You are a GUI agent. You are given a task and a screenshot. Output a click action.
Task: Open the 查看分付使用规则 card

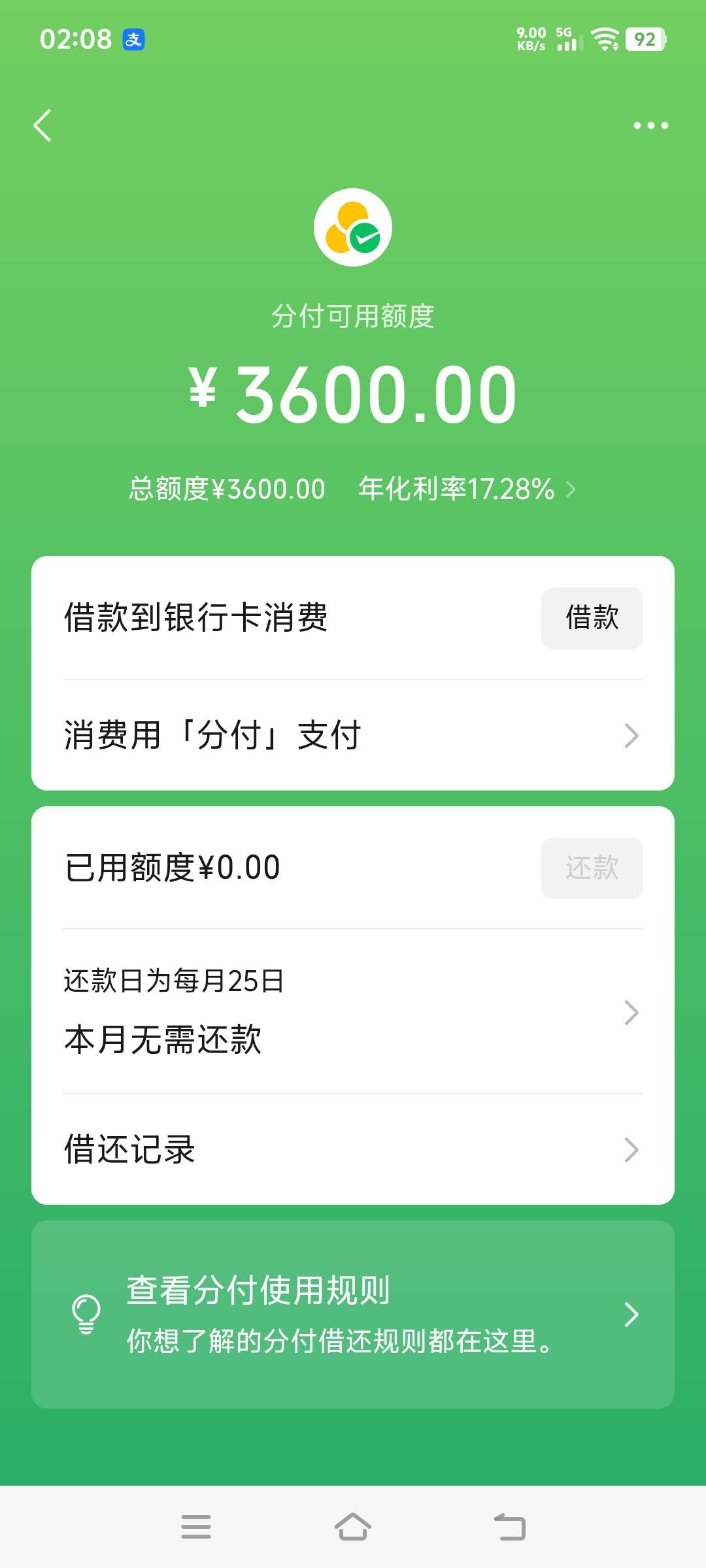coord(353,1314)
